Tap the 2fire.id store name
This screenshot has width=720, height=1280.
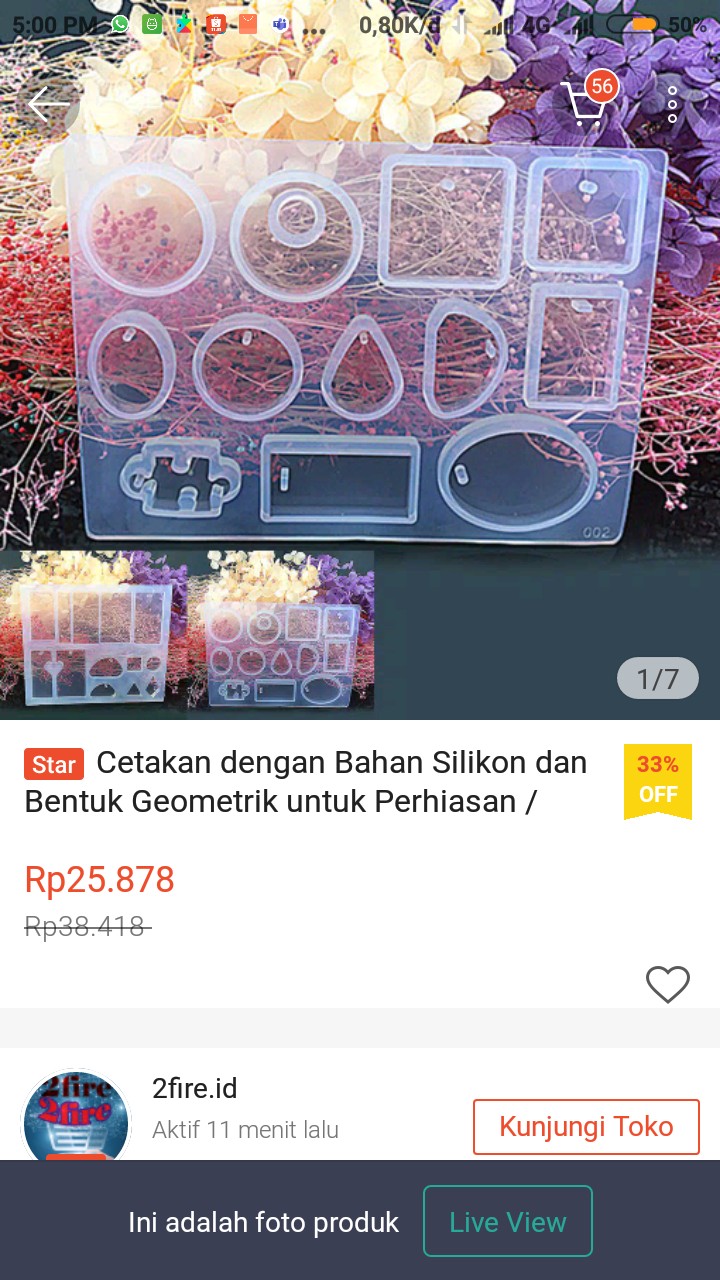195,1089
